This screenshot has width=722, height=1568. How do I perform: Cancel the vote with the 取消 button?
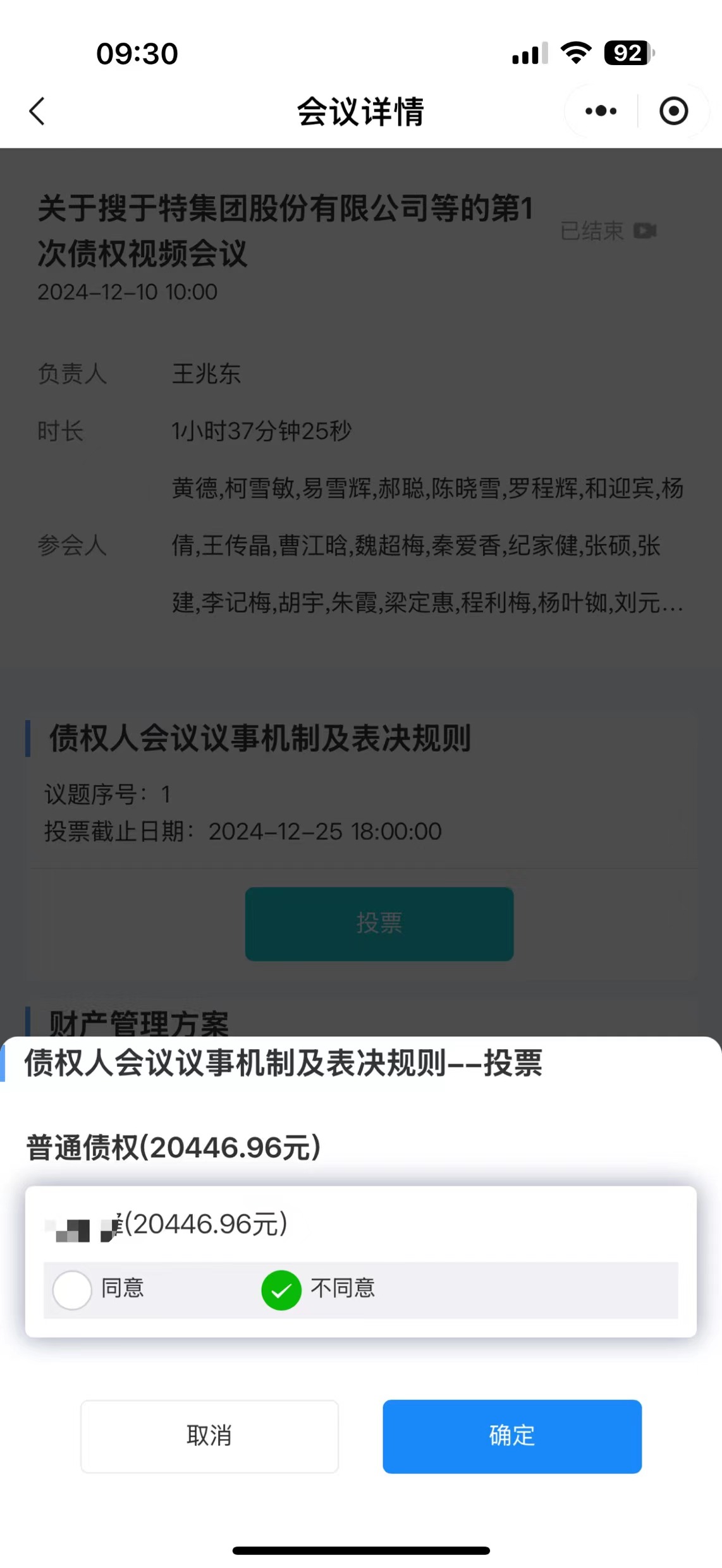coord(209,1436)
